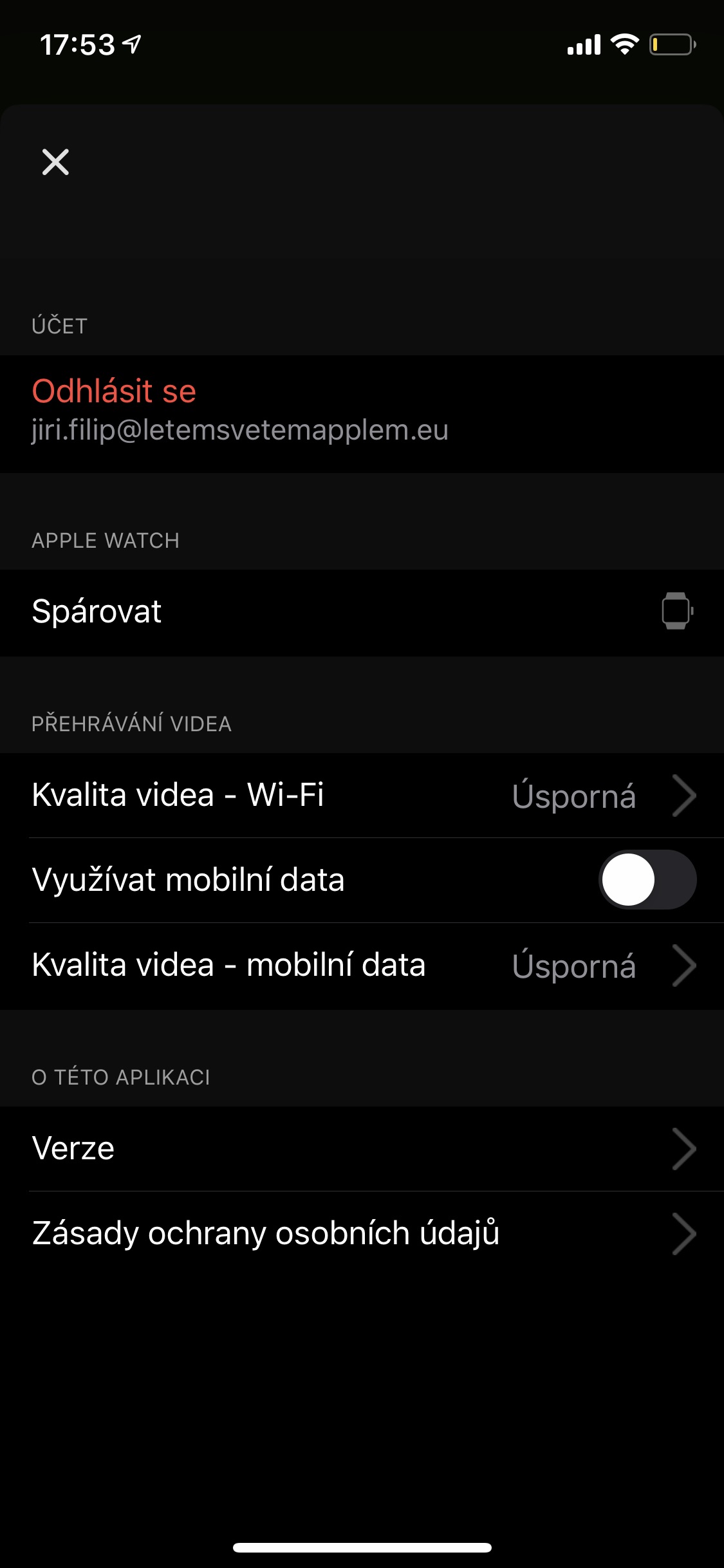The image size is (724, 1568).
Task: Select the ÚČET section label
Action: tap(59, 326)
